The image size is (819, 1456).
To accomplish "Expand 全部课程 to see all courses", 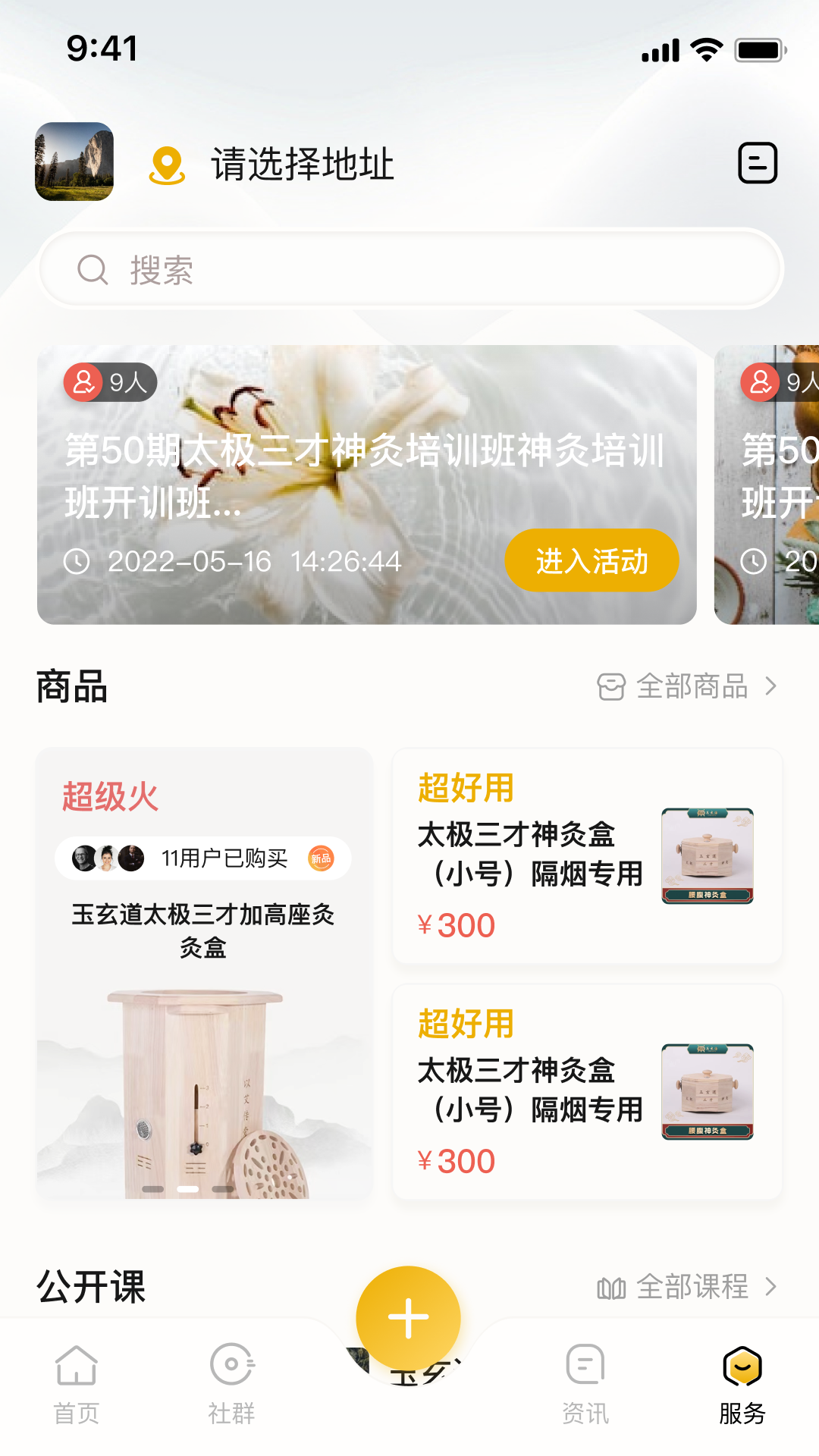I will [692, 1286].
